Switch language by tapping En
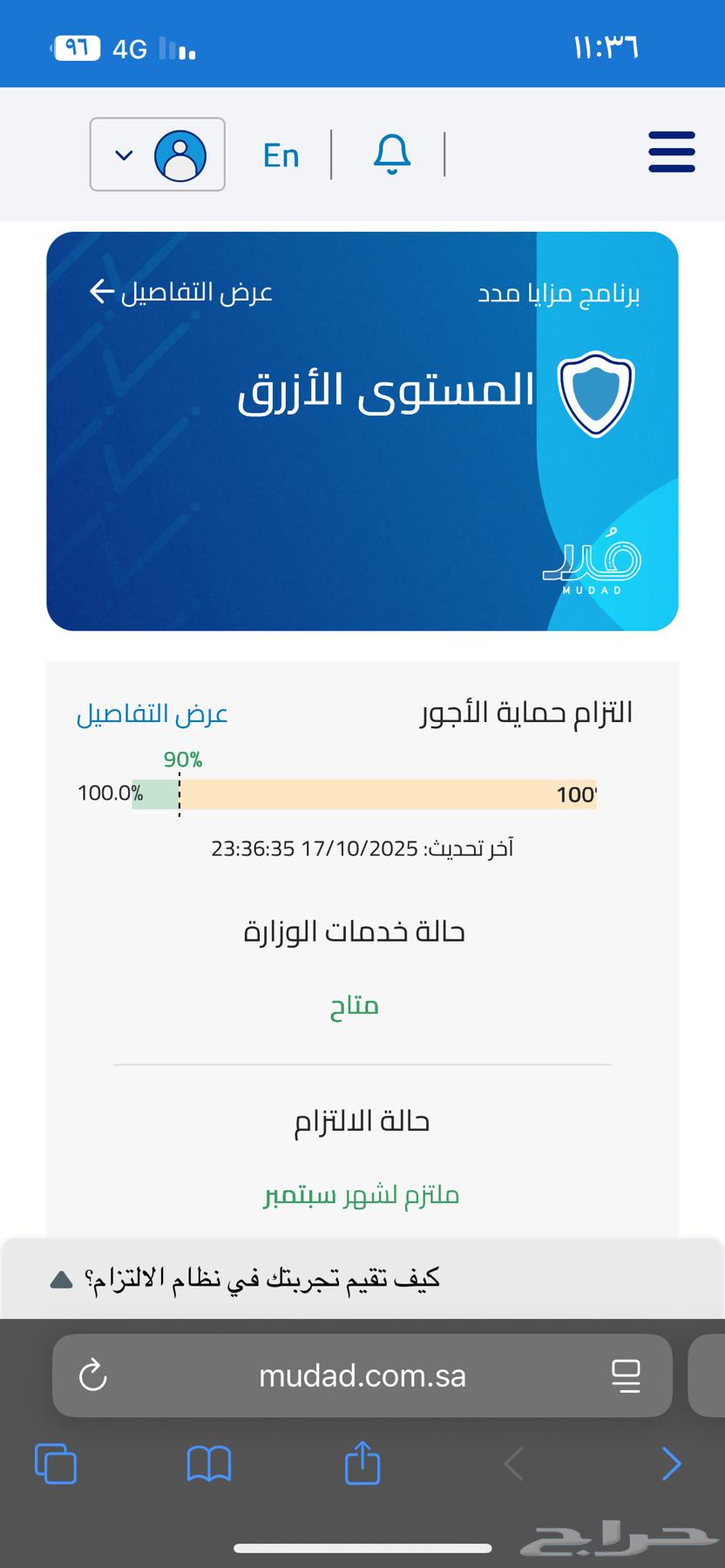The height and width of the screenshot is (1568, 725). 281,154
